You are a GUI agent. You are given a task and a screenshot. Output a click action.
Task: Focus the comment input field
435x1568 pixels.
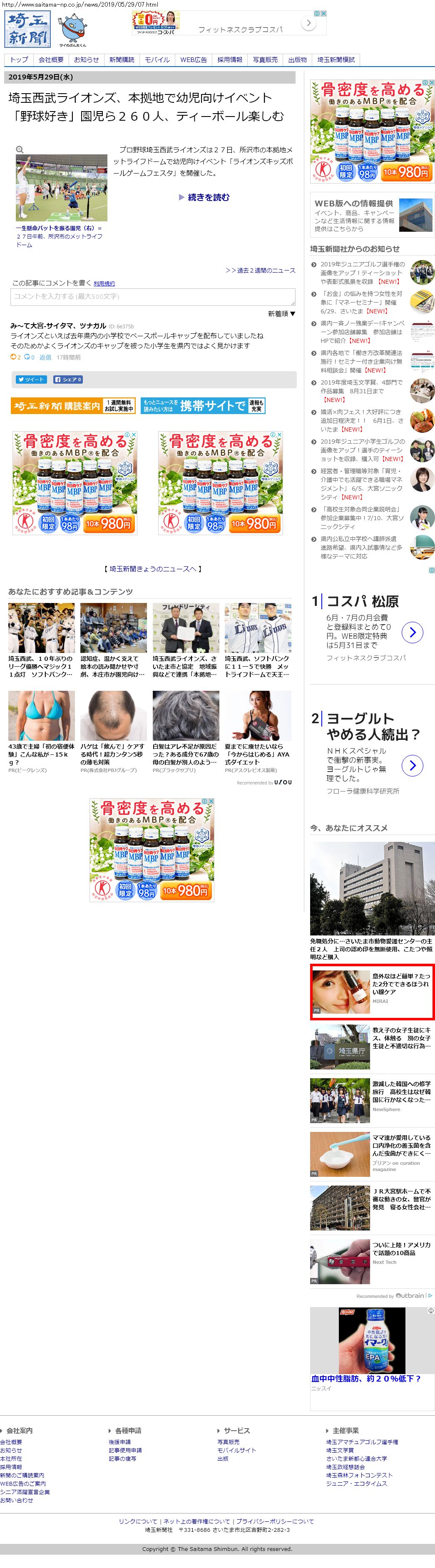152,296
